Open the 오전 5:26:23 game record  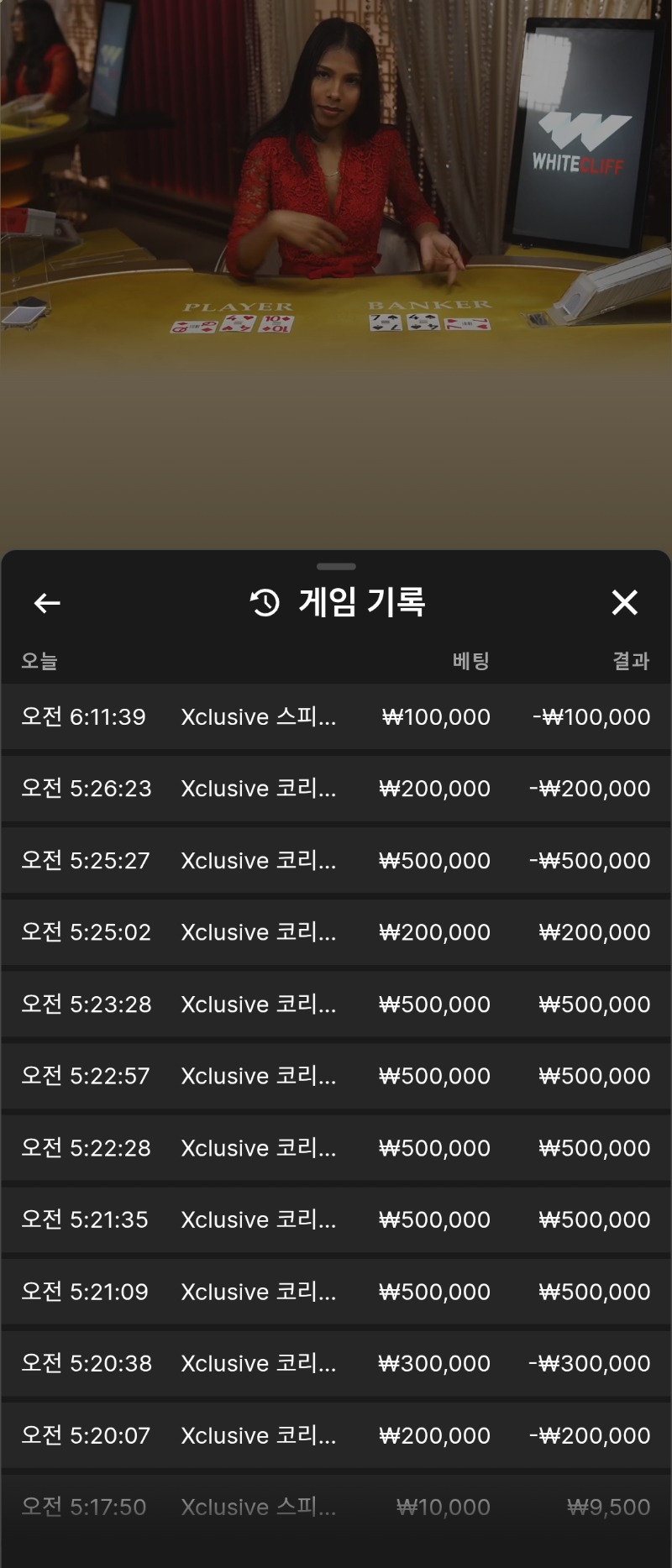336,789
